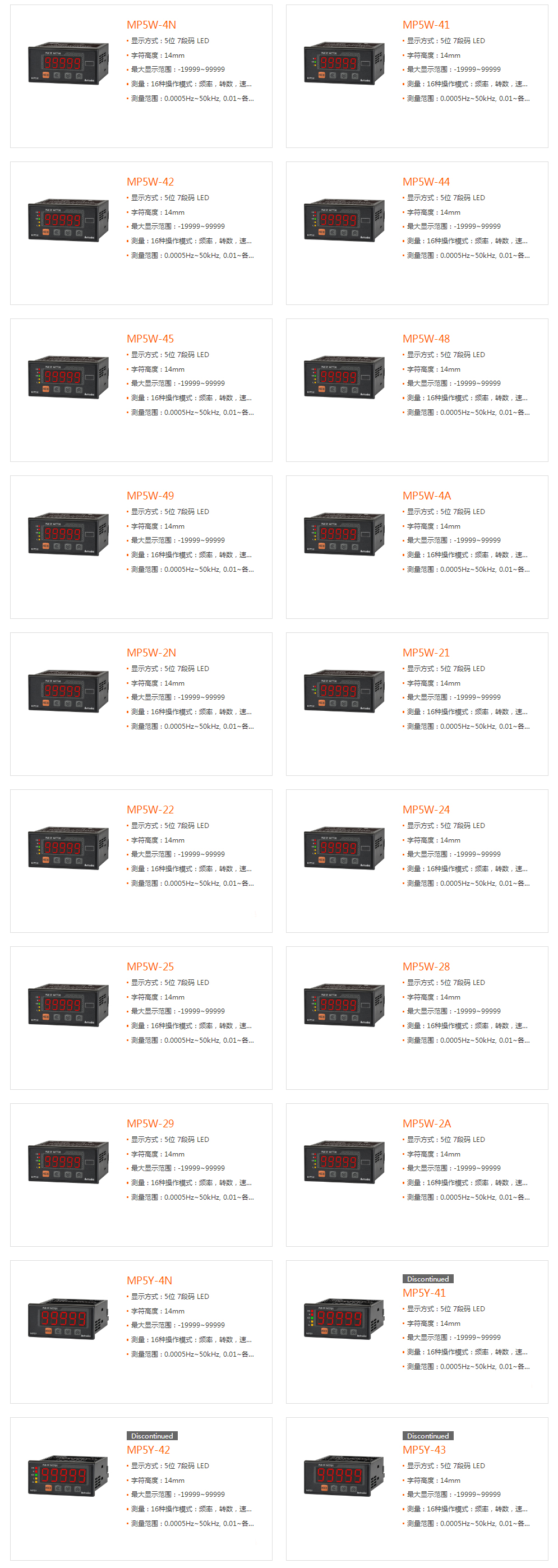
Task: Open the MP5W-41 product card
Action: click(426, 25)
